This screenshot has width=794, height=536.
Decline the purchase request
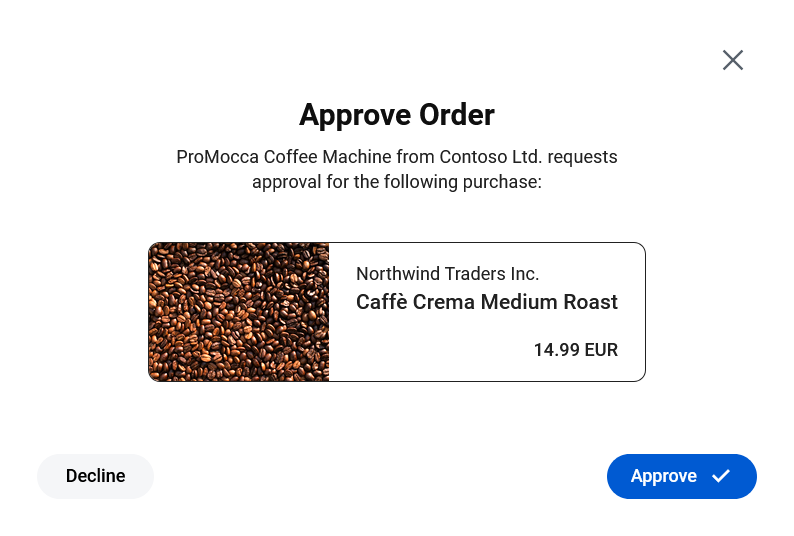tap(96, 476)
